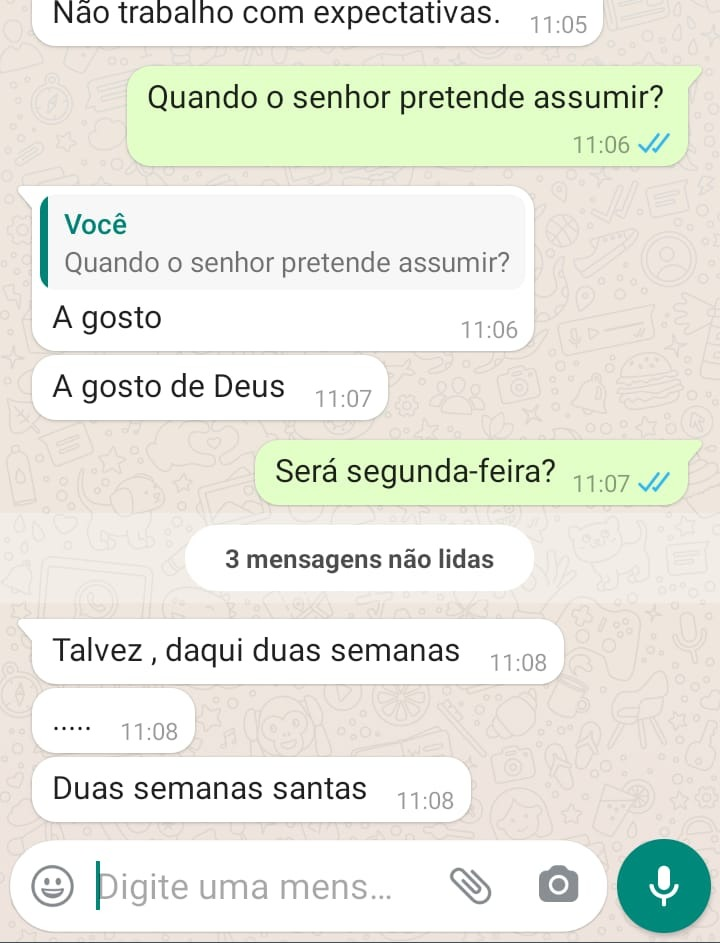Tap the message input field

[260, 886]
